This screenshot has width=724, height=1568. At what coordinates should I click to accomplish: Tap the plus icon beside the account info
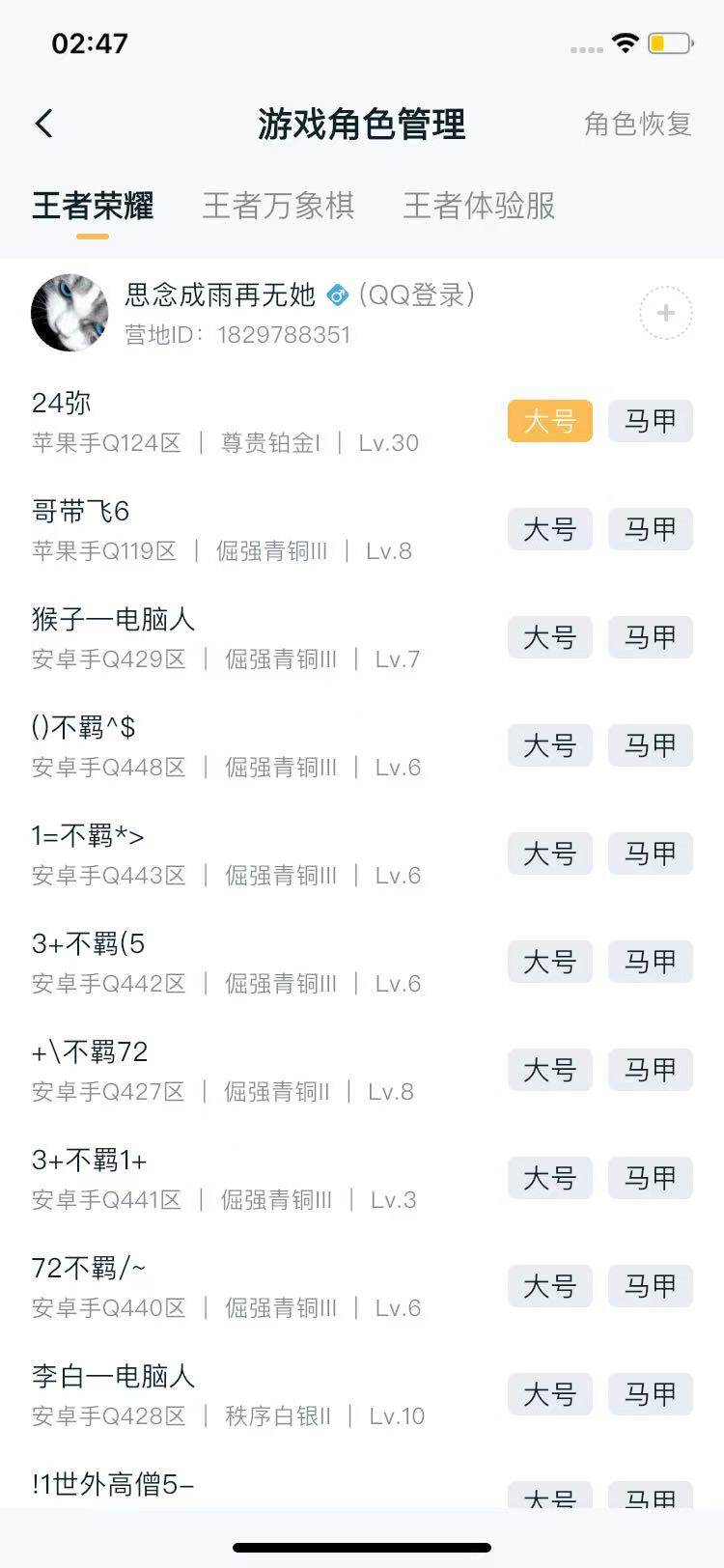pos(665,312)
